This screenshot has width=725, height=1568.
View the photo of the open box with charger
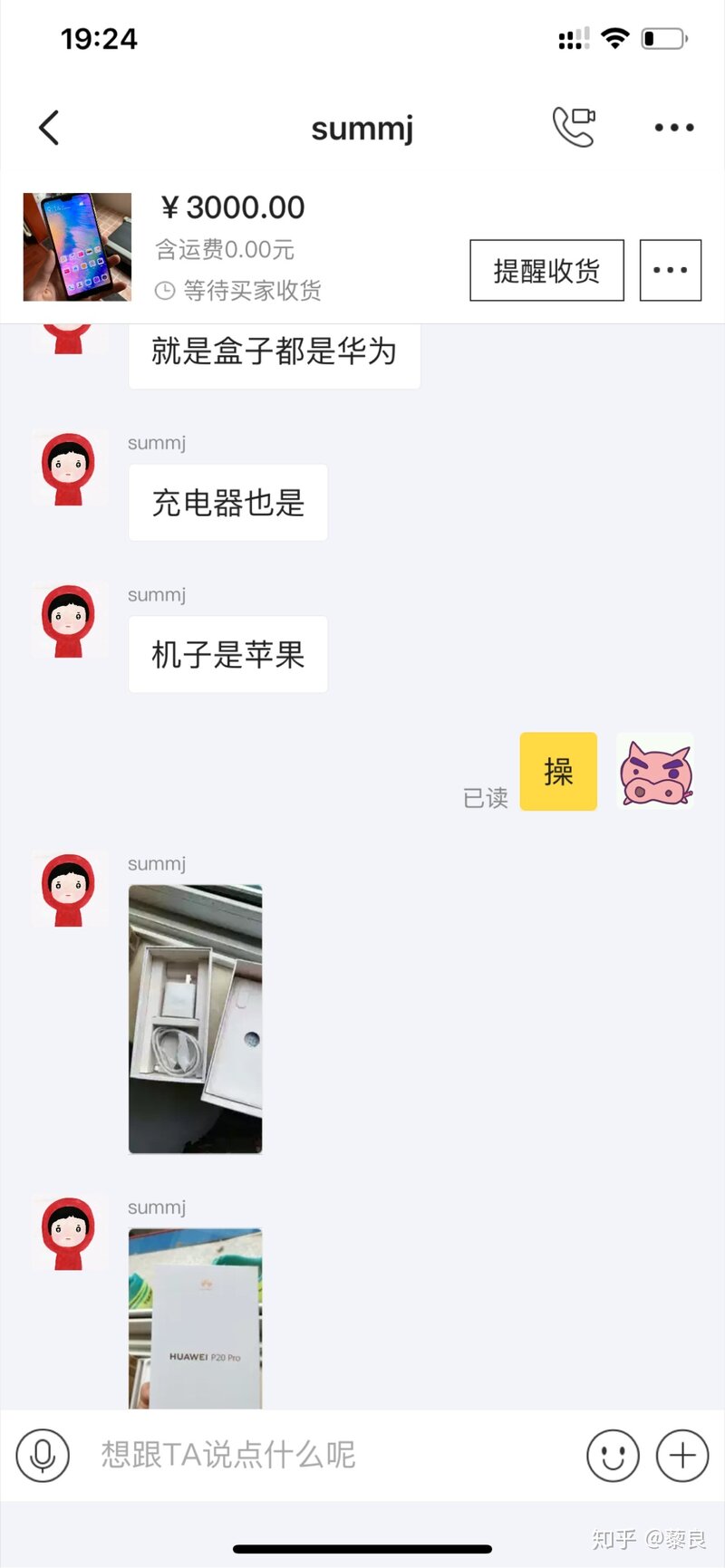[195, 1018]
